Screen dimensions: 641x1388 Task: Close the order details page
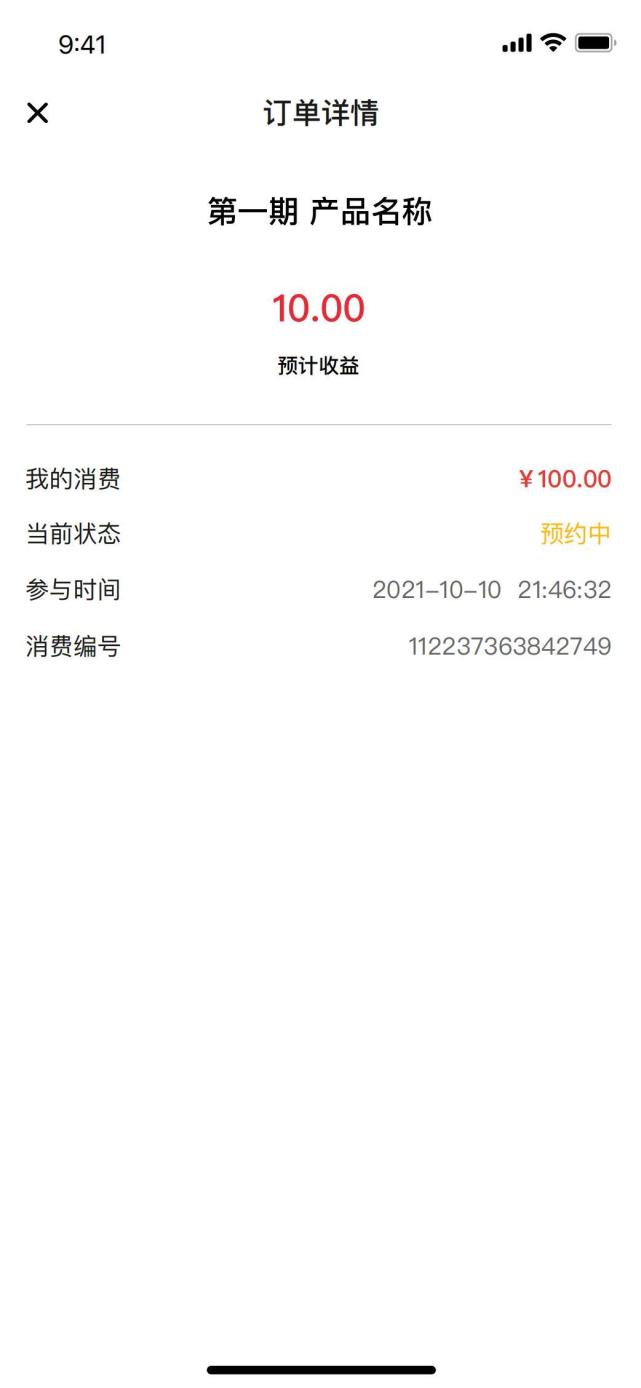click(x=37, y=113)
